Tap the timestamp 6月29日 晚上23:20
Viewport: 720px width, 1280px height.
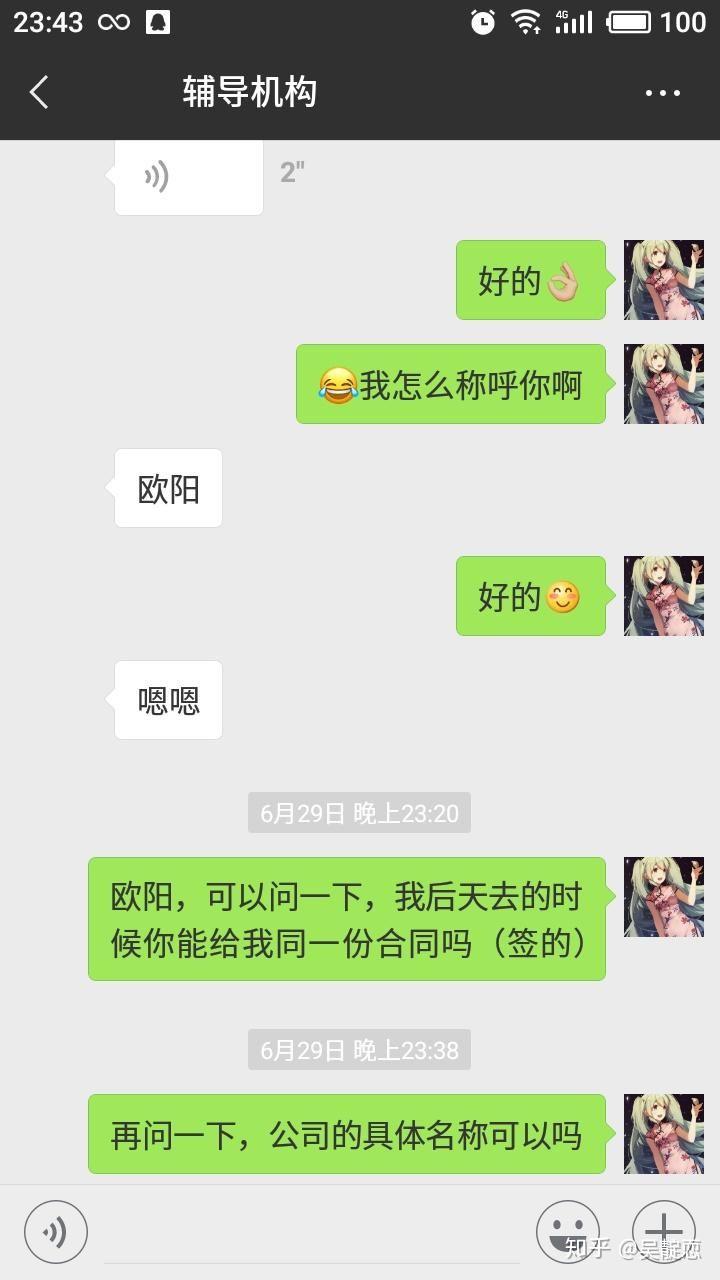pos(358,812)
